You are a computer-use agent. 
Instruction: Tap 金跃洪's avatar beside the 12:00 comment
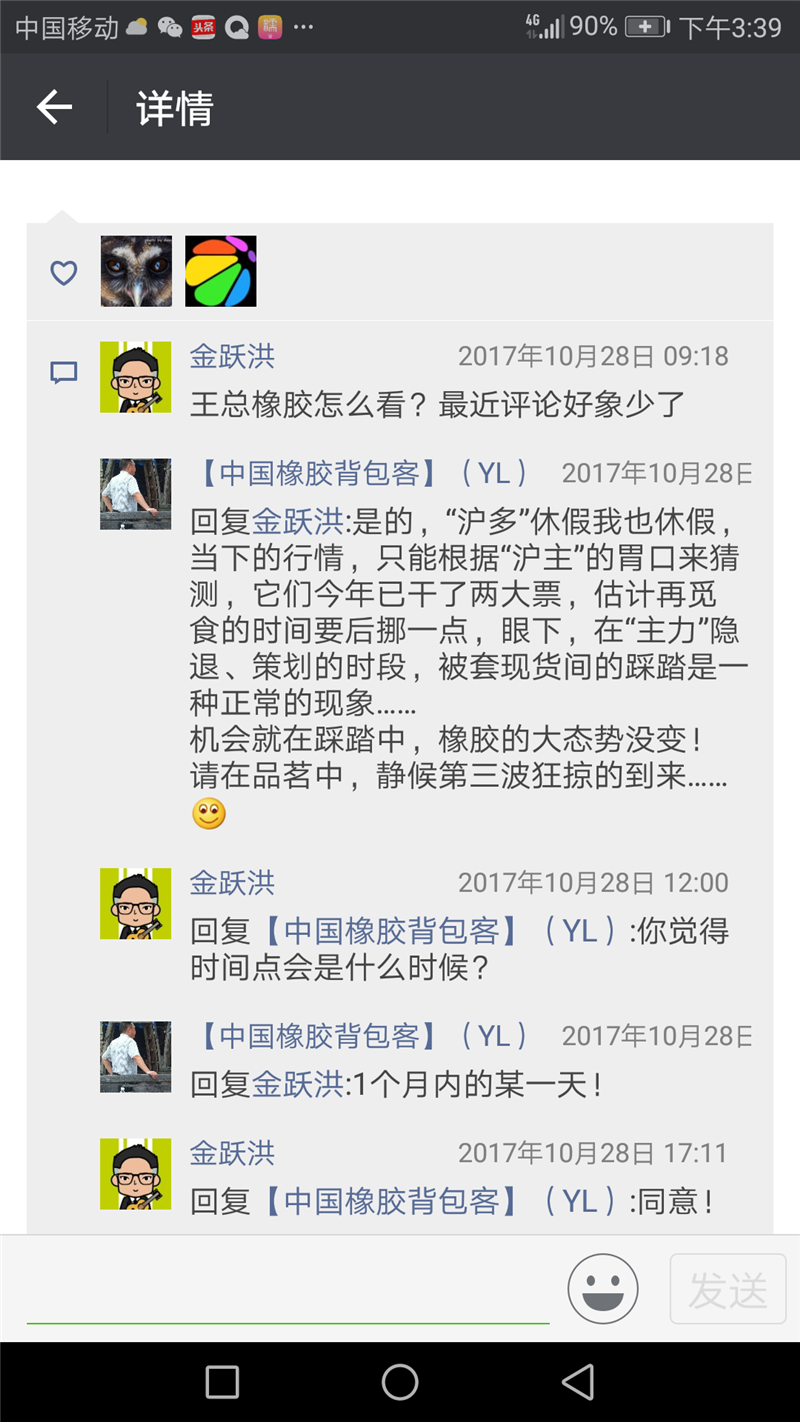point(136,904)
